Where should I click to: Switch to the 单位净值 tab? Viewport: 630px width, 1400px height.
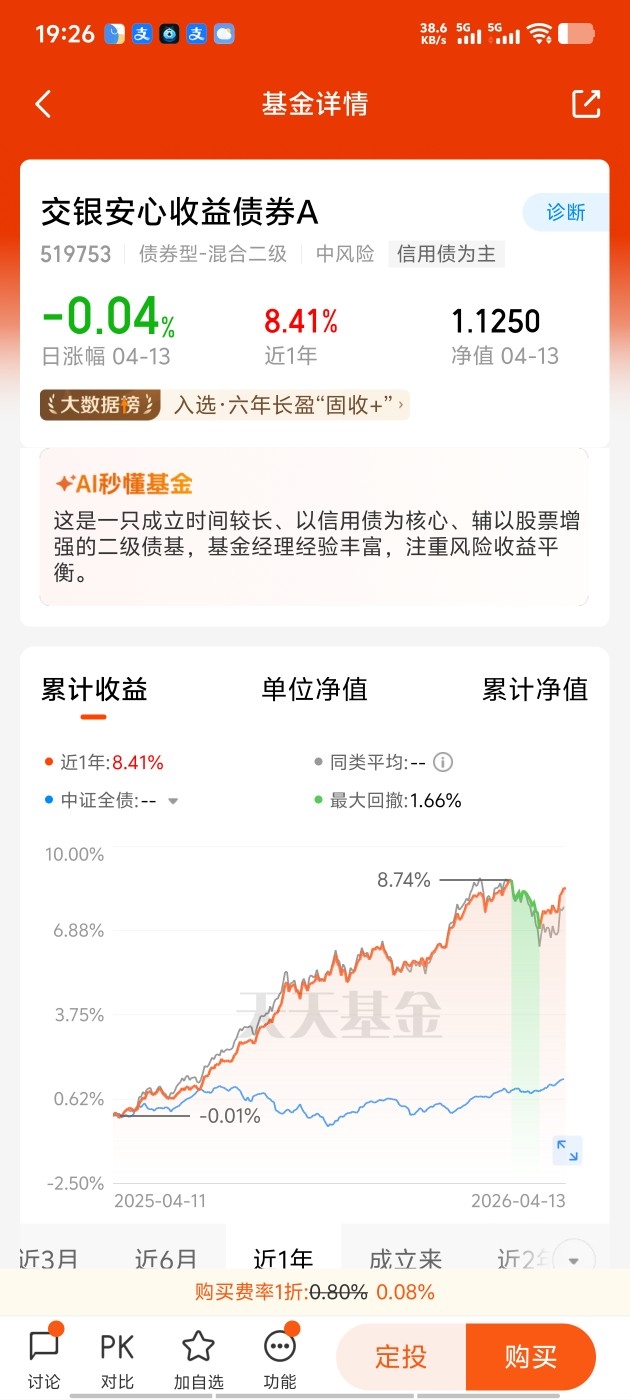pos(314,689)
